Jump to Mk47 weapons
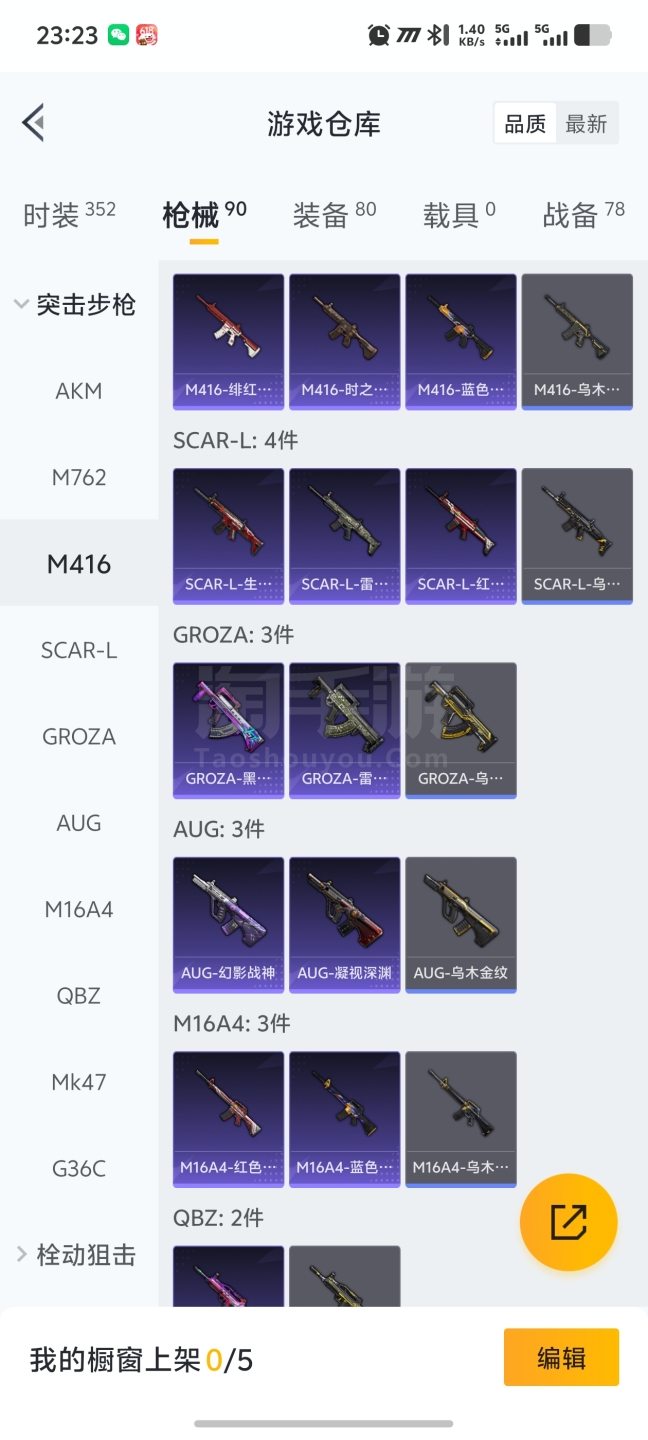The height and width of the screenshot is (1440, 648). pyautogui.click(x=79, y=1082)
